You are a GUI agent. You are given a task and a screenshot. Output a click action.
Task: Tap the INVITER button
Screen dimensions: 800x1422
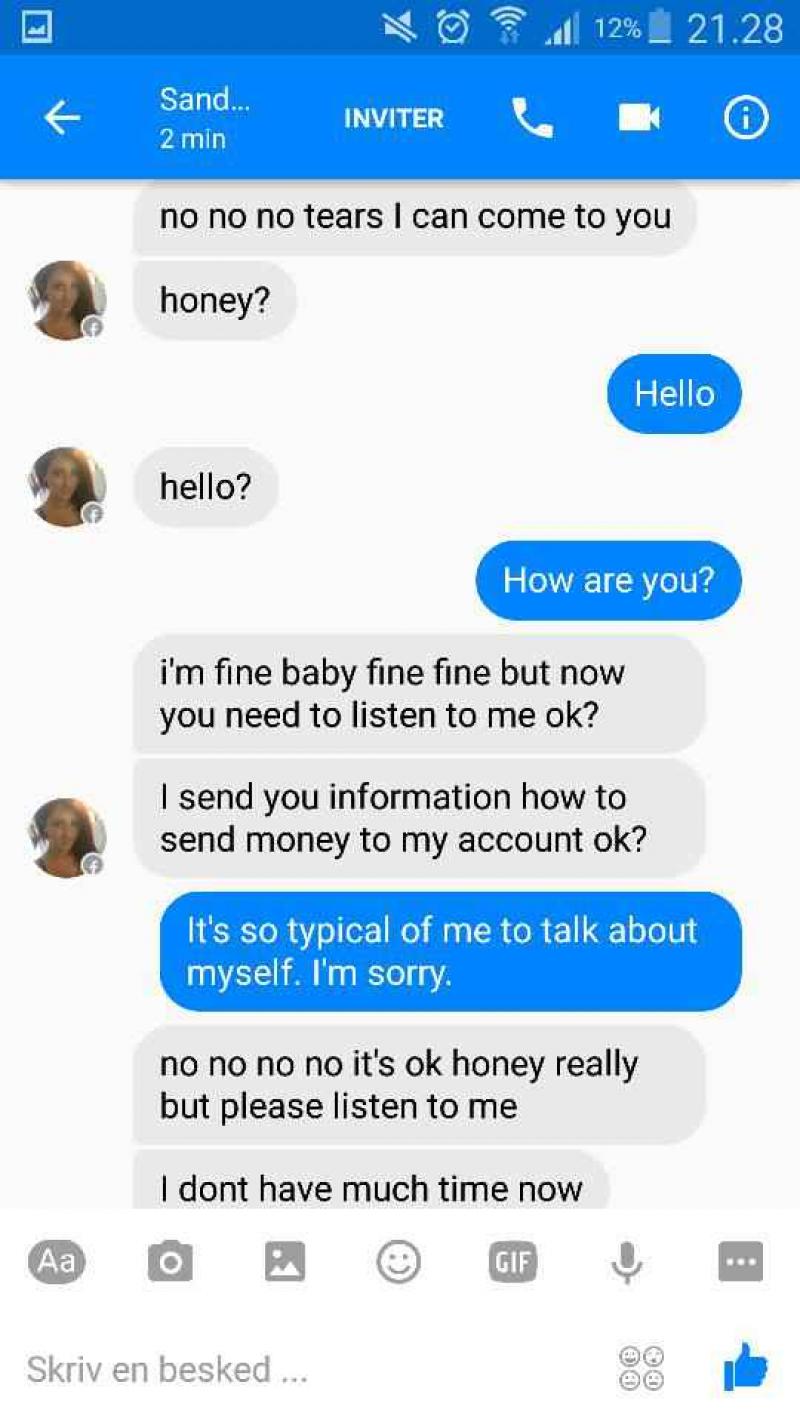(393, 119)
